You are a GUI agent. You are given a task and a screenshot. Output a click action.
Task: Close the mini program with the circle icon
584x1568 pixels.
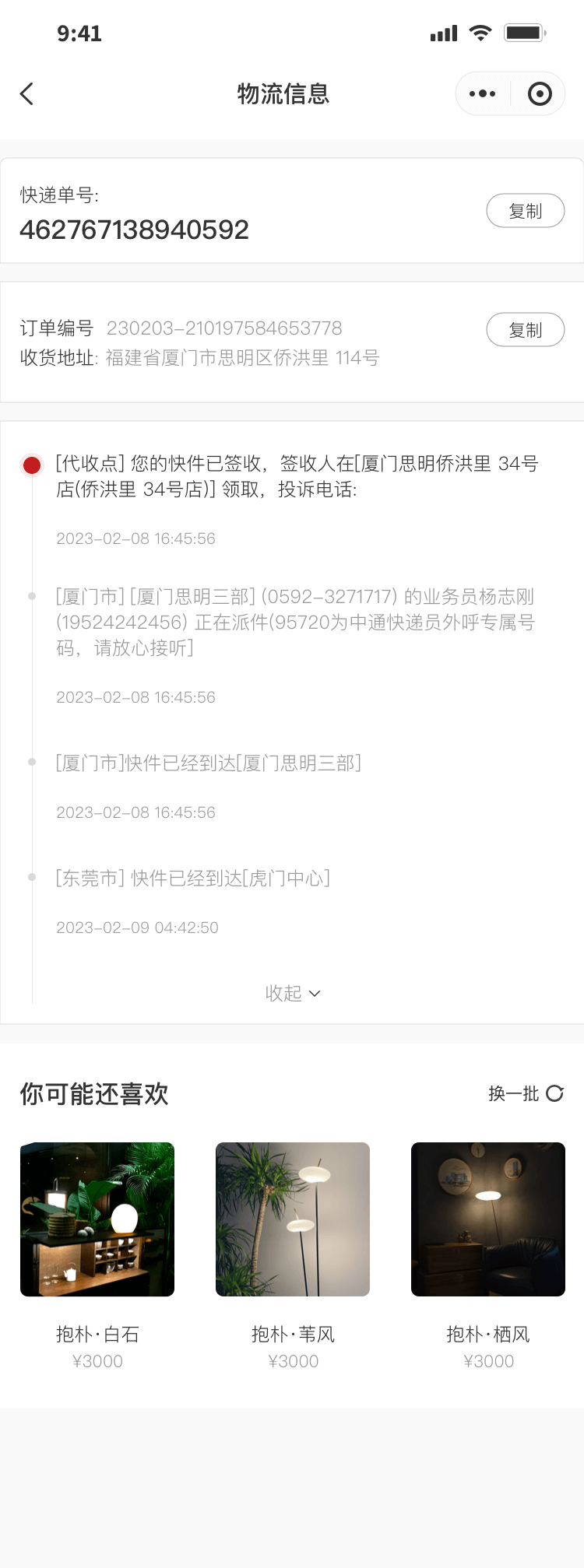(540, 94)
